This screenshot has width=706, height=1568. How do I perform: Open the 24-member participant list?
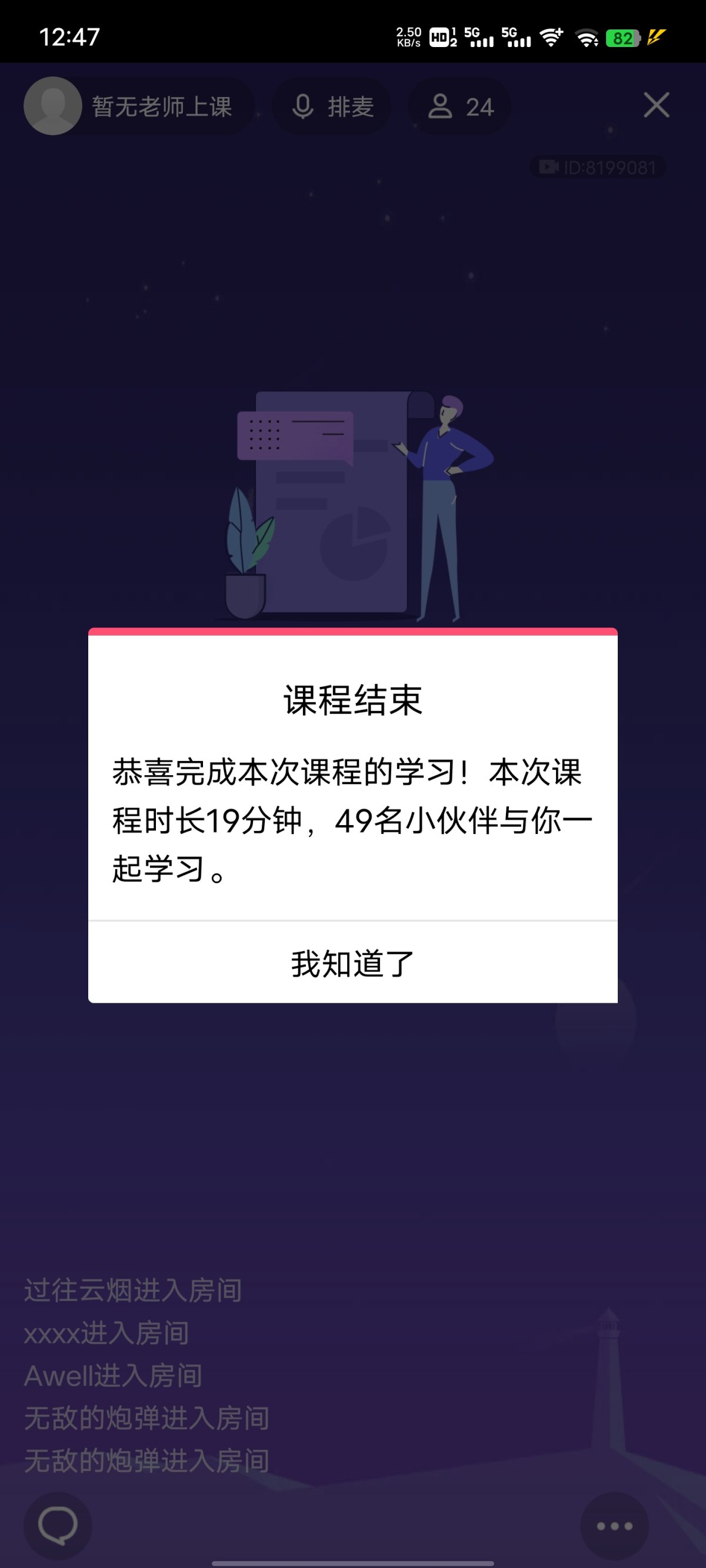coord(460,107)
